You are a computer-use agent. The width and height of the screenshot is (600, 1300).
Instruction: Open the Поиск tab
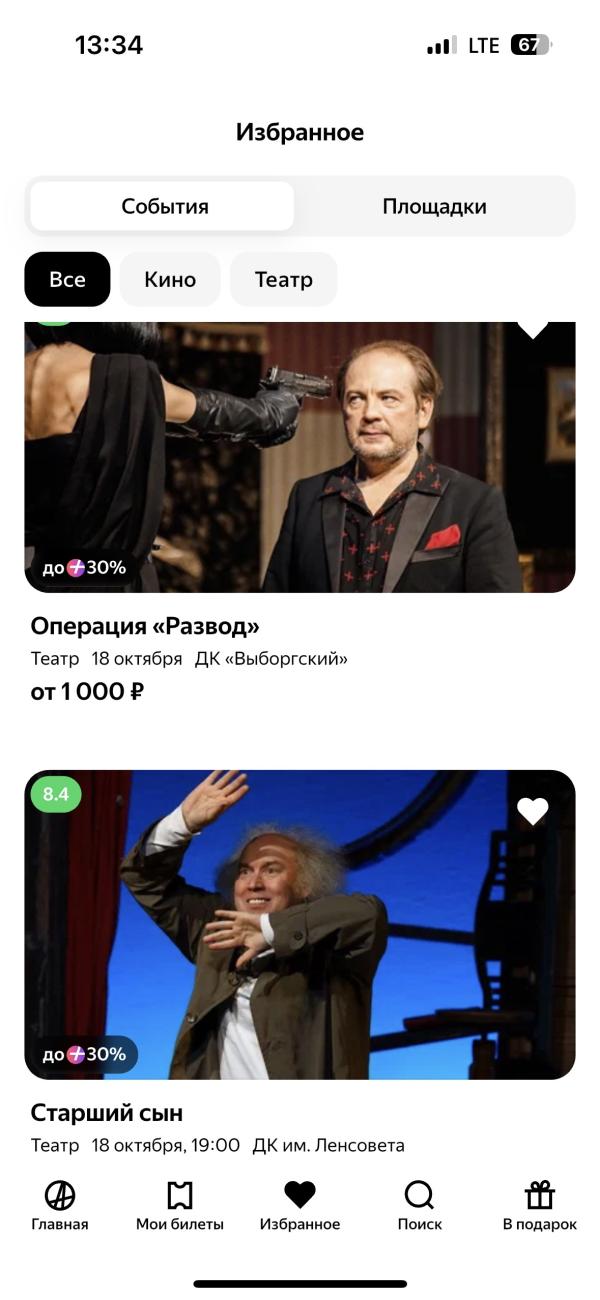click(419, 1205)
